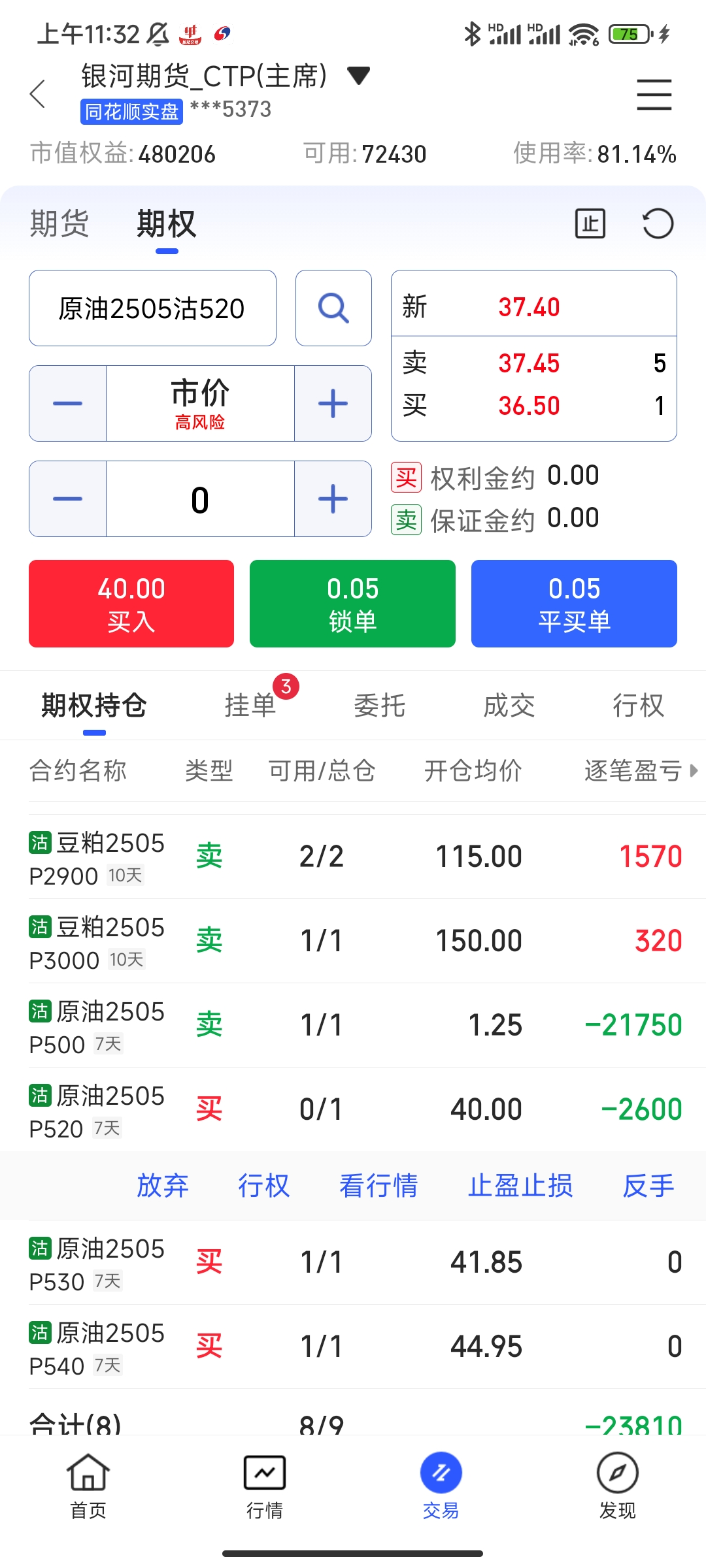Tap the search icon beside the contract field

click(x=333, y=308)
